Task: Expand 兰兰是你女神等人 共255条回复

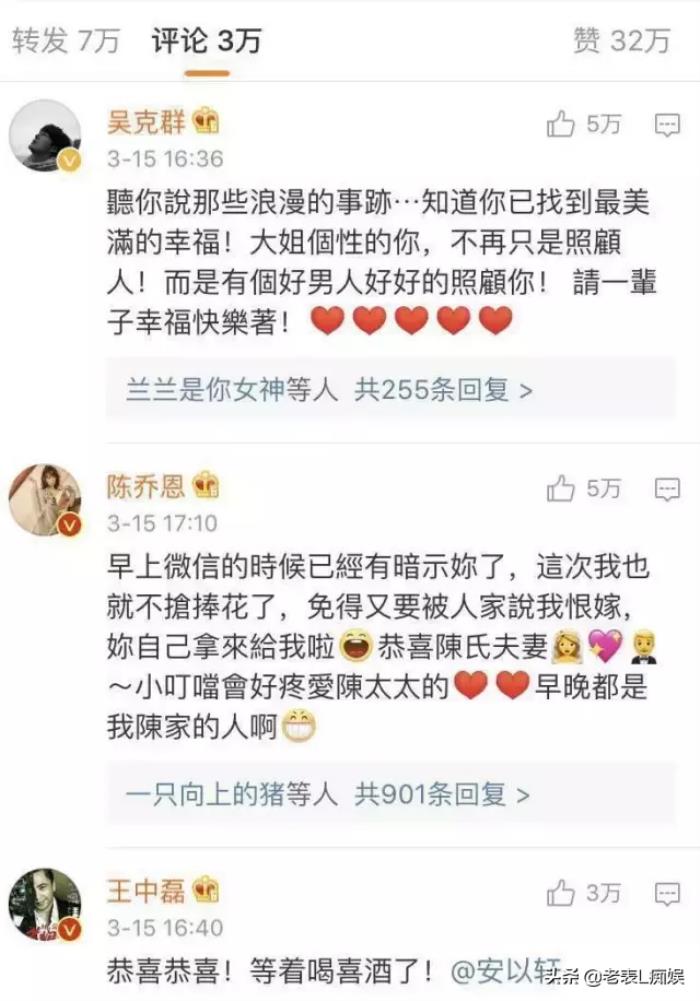Action: point(330,389)
